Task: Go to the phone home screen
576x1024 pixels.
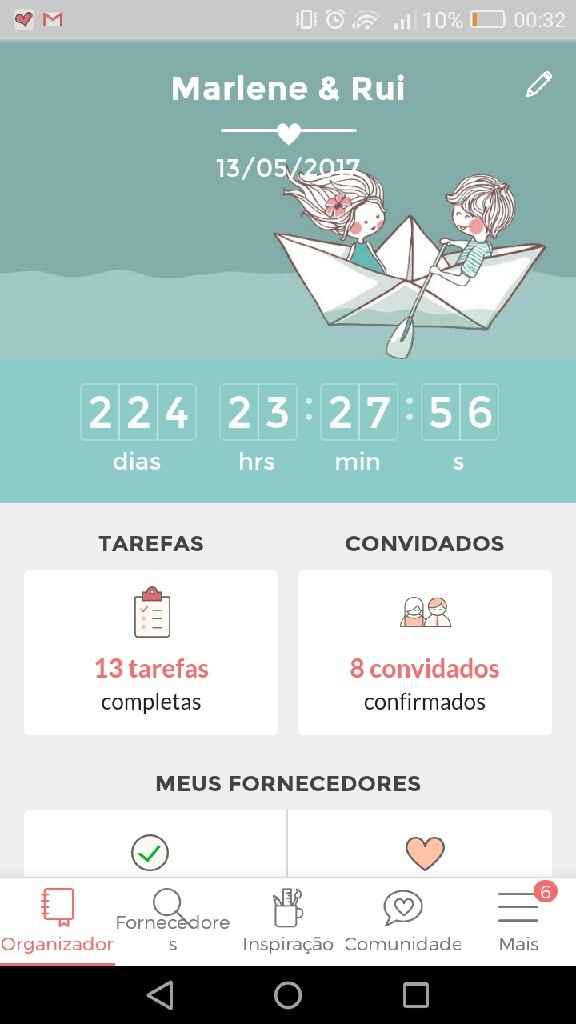Action: (288, 995)
